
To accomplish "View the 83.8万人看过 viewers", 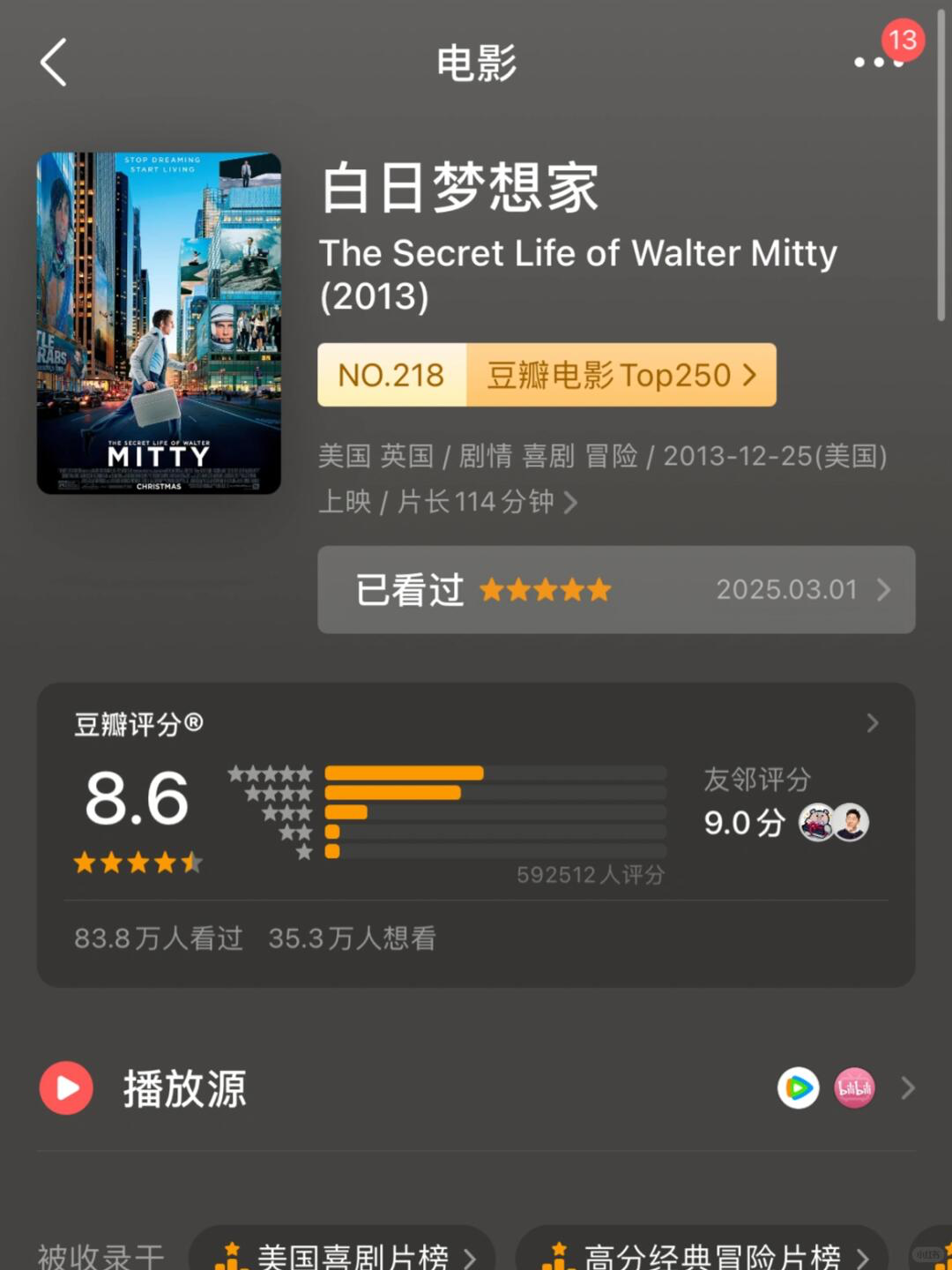I will coord(159,938).
